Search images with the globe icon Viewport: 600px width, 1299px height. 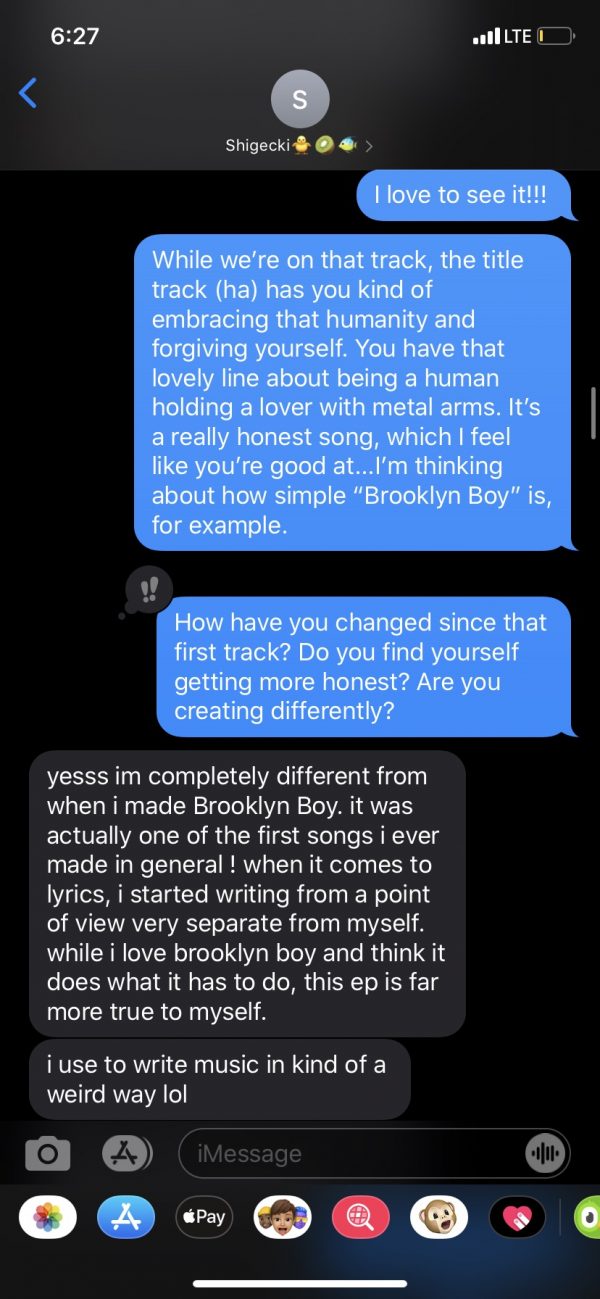[361, 1217]
